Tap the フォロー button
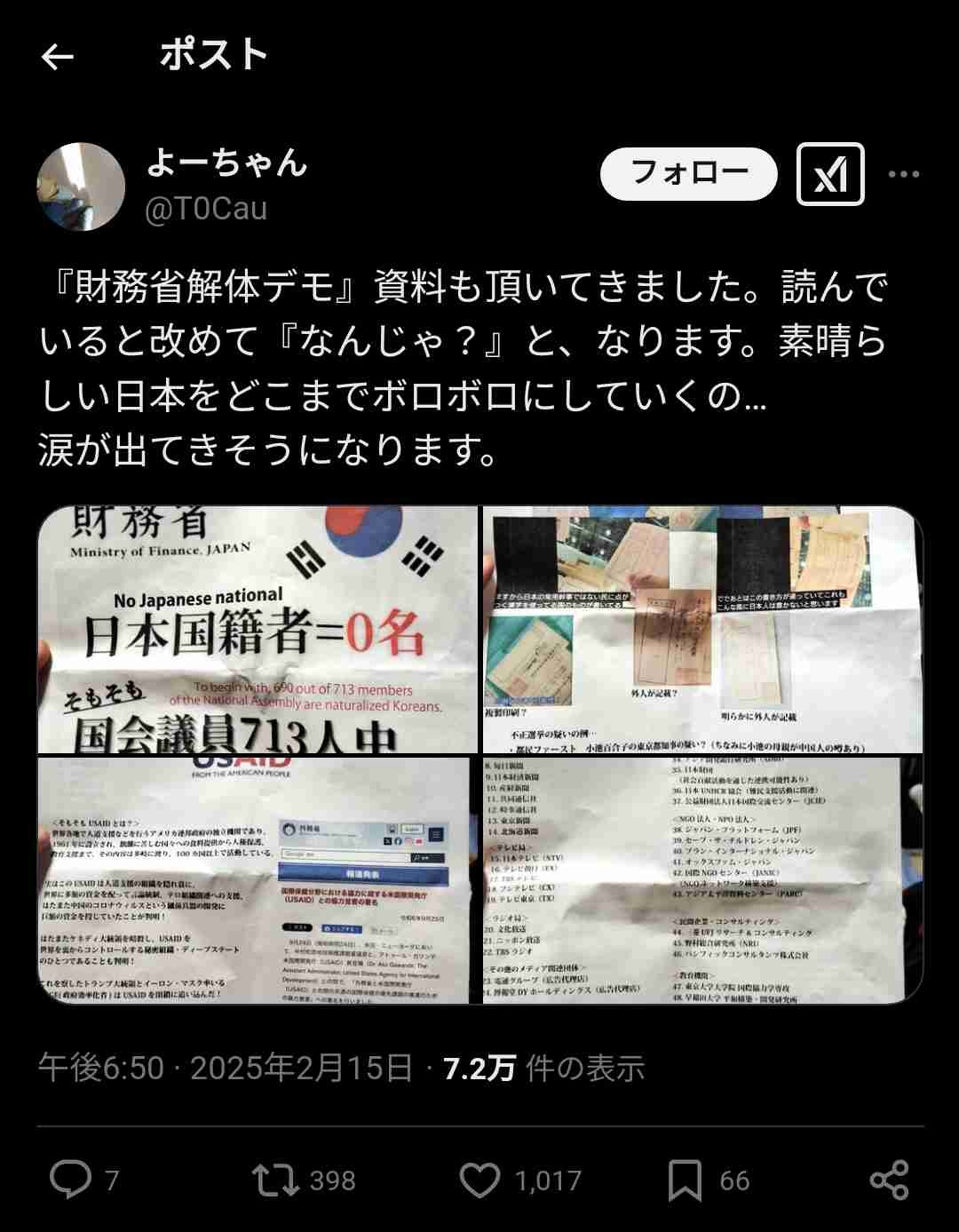Viewport: 959px width, 1232px height. (x=688, y=173)
